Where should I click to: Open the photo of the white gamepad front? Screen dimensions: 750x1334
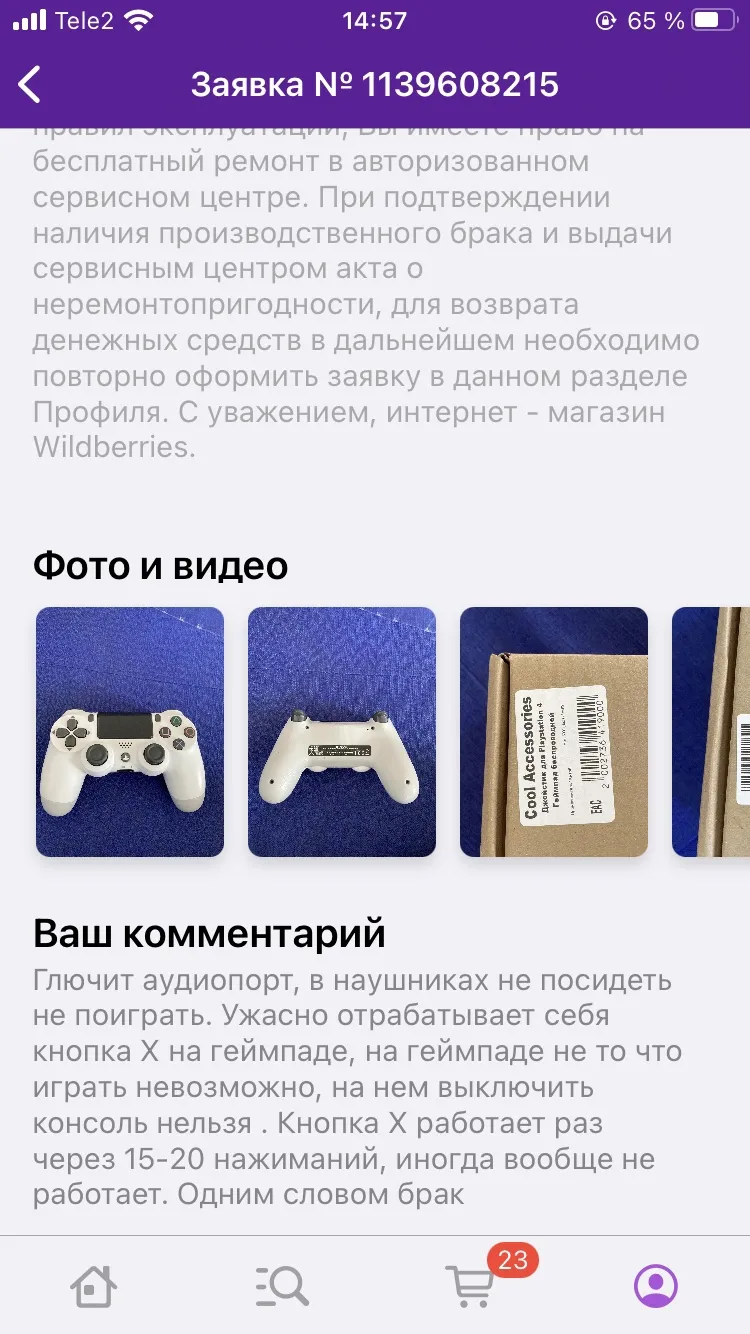point(130,732)
